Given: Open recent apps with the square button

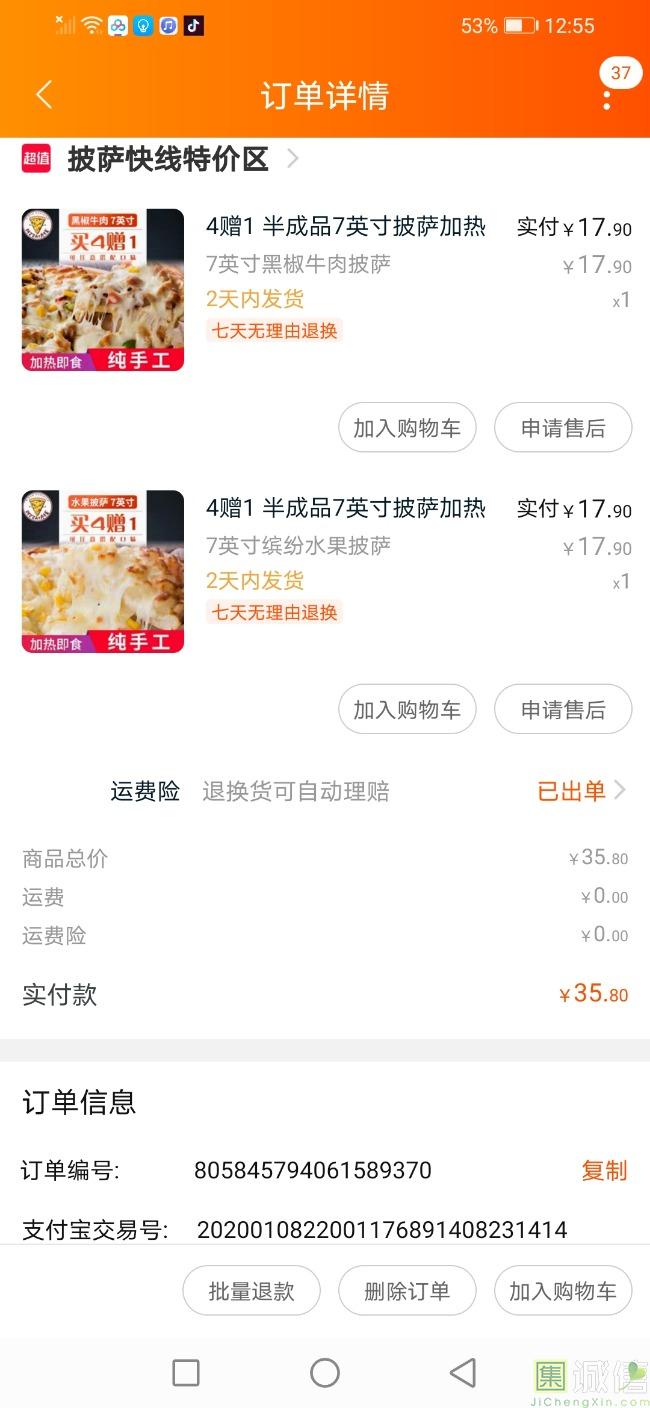Looking at the screenshot, I should (186, 1373).
